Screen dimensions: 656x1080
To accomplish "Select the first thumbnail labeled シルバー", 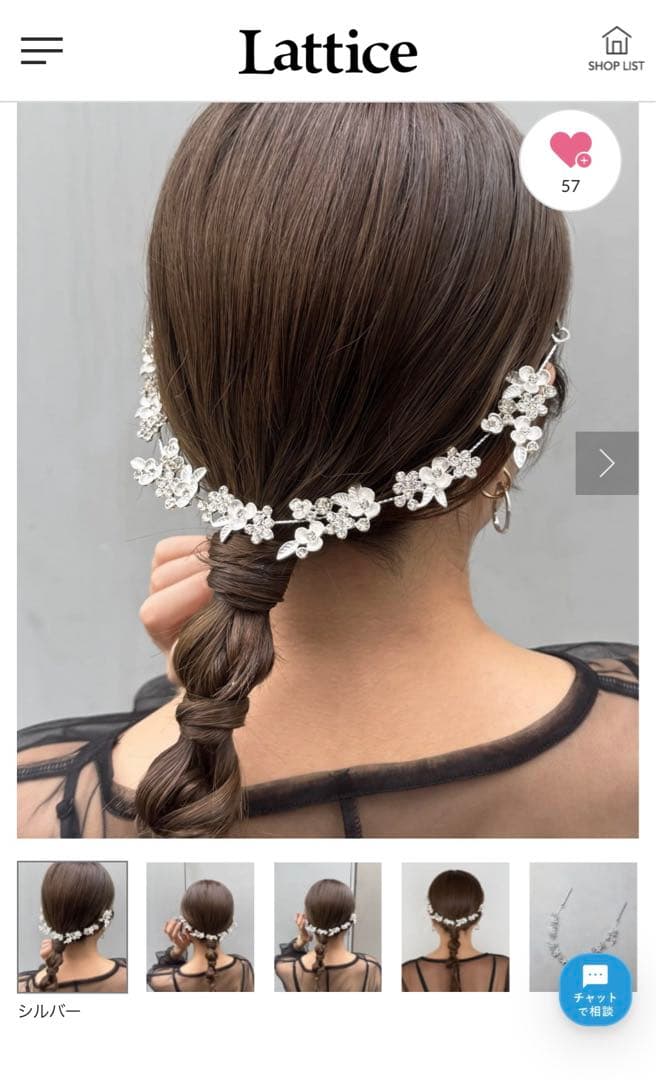I will pos(72,926).
